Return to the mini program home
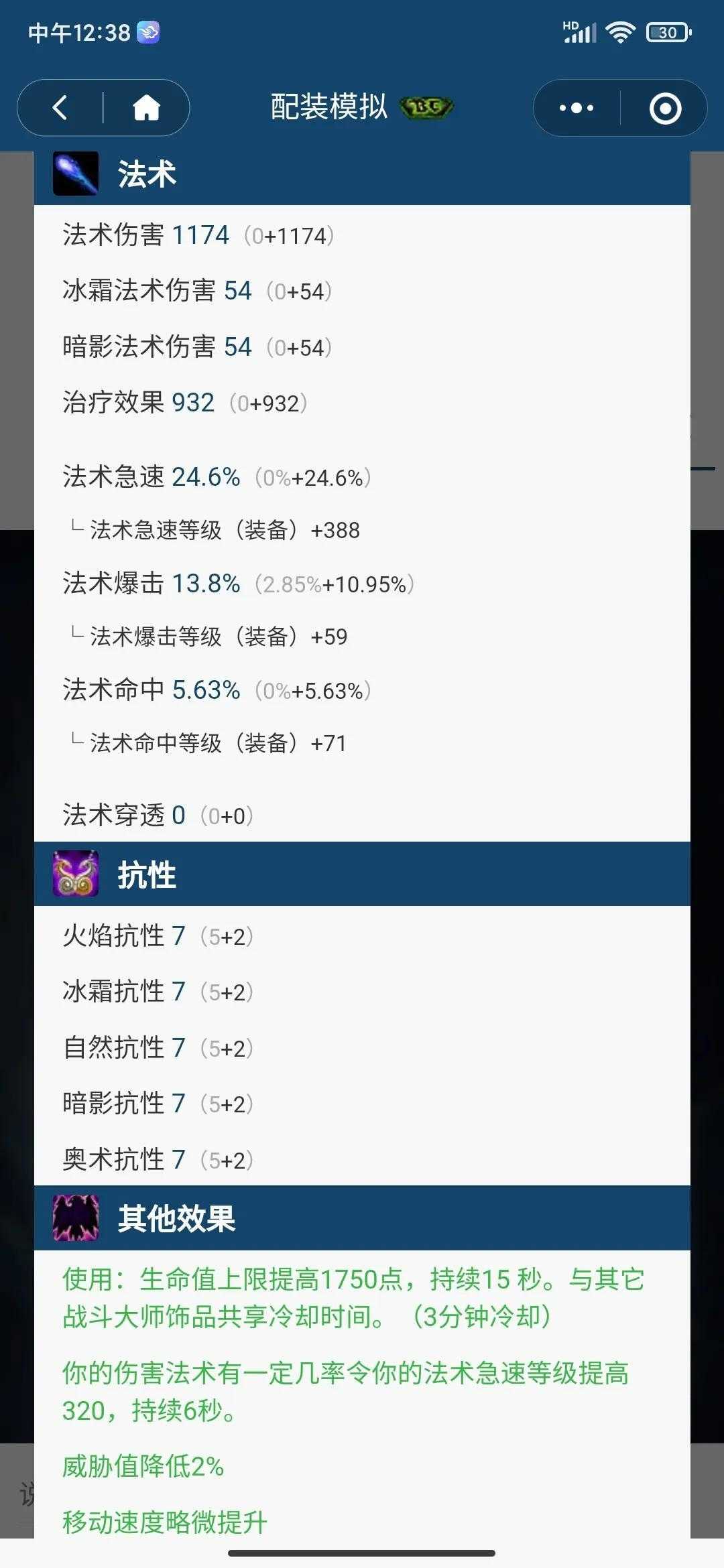This screenshot has height=1568, width=724. point(146,108)
